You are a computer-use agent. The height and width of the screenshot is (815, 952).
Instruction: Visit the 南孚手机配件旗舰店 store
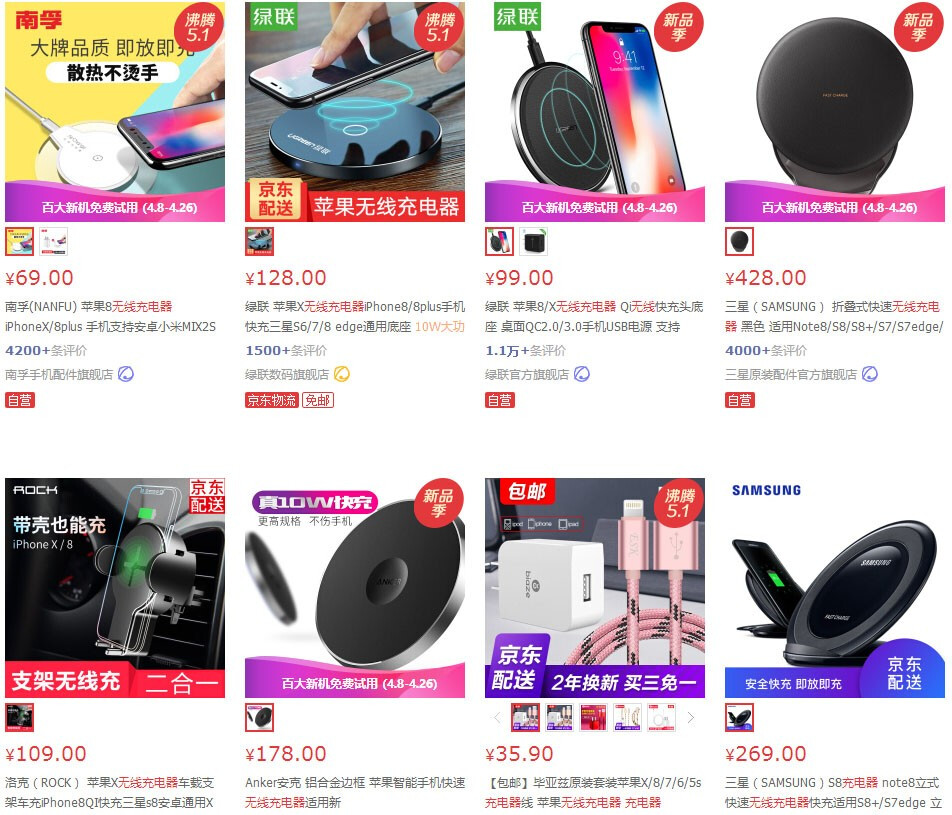[59, 374]
